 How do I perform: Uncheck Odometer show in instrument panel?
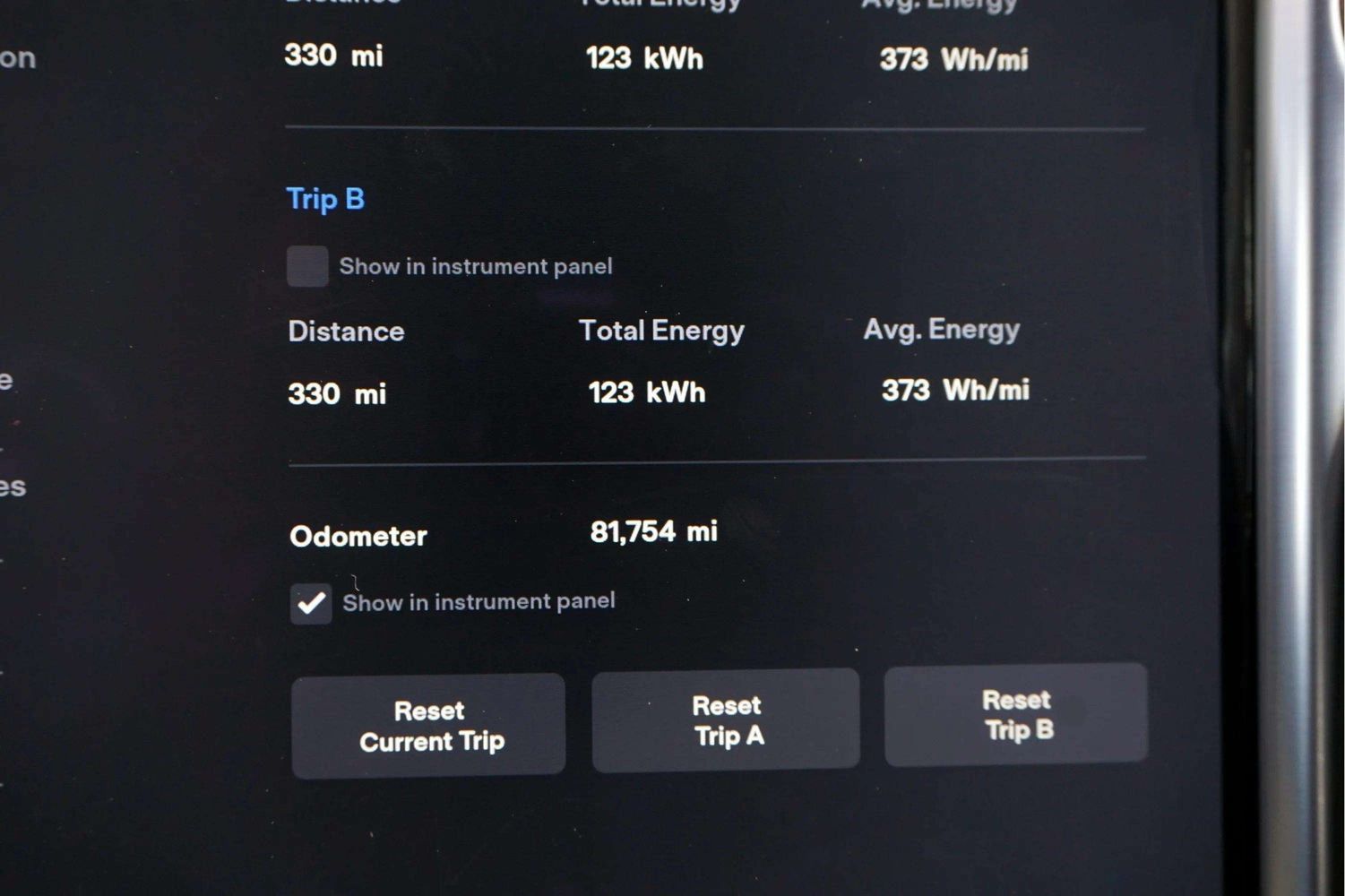tap(311, 603)
